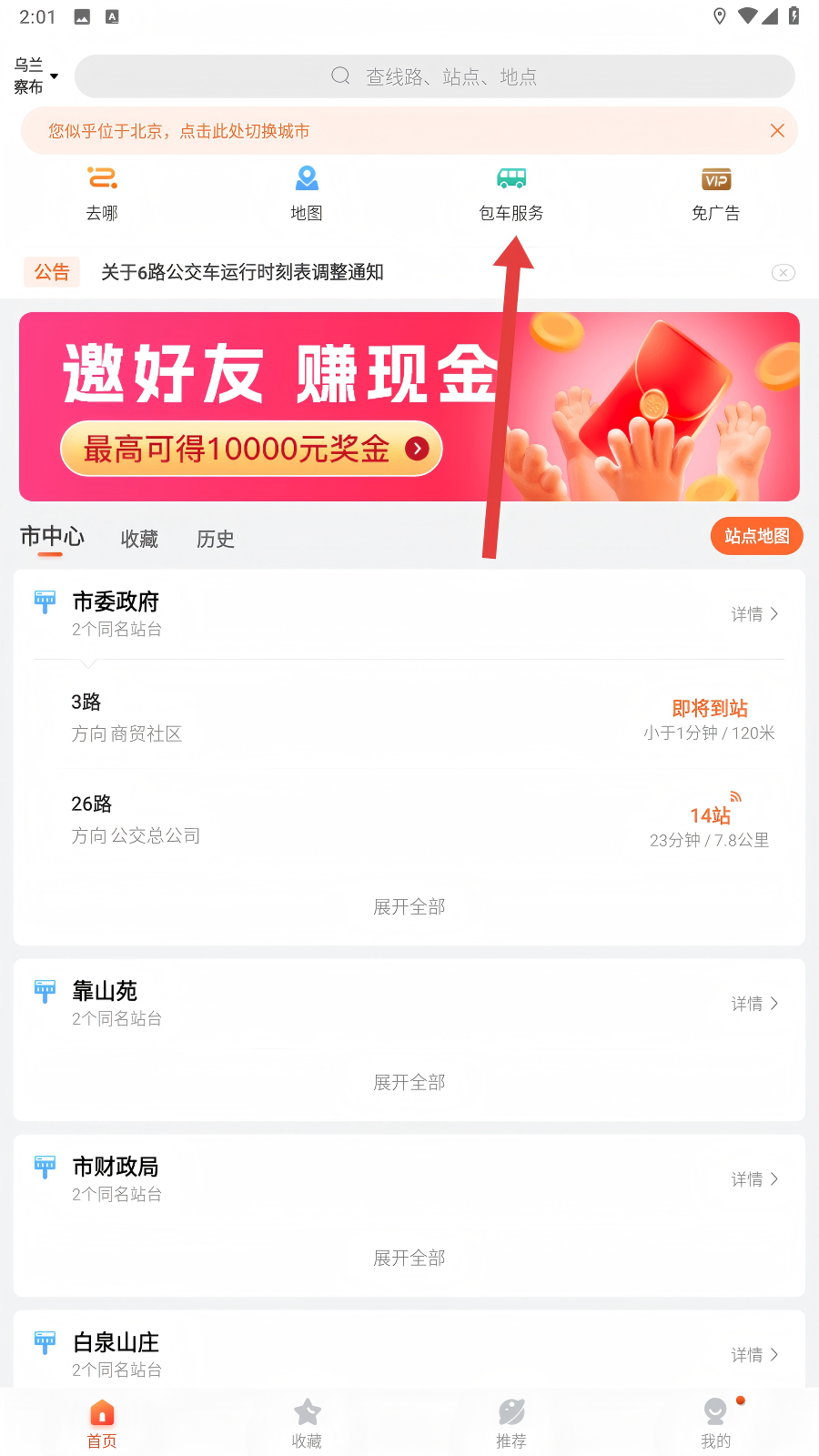Open the 我的 profile tab

tap(716, 1422)
